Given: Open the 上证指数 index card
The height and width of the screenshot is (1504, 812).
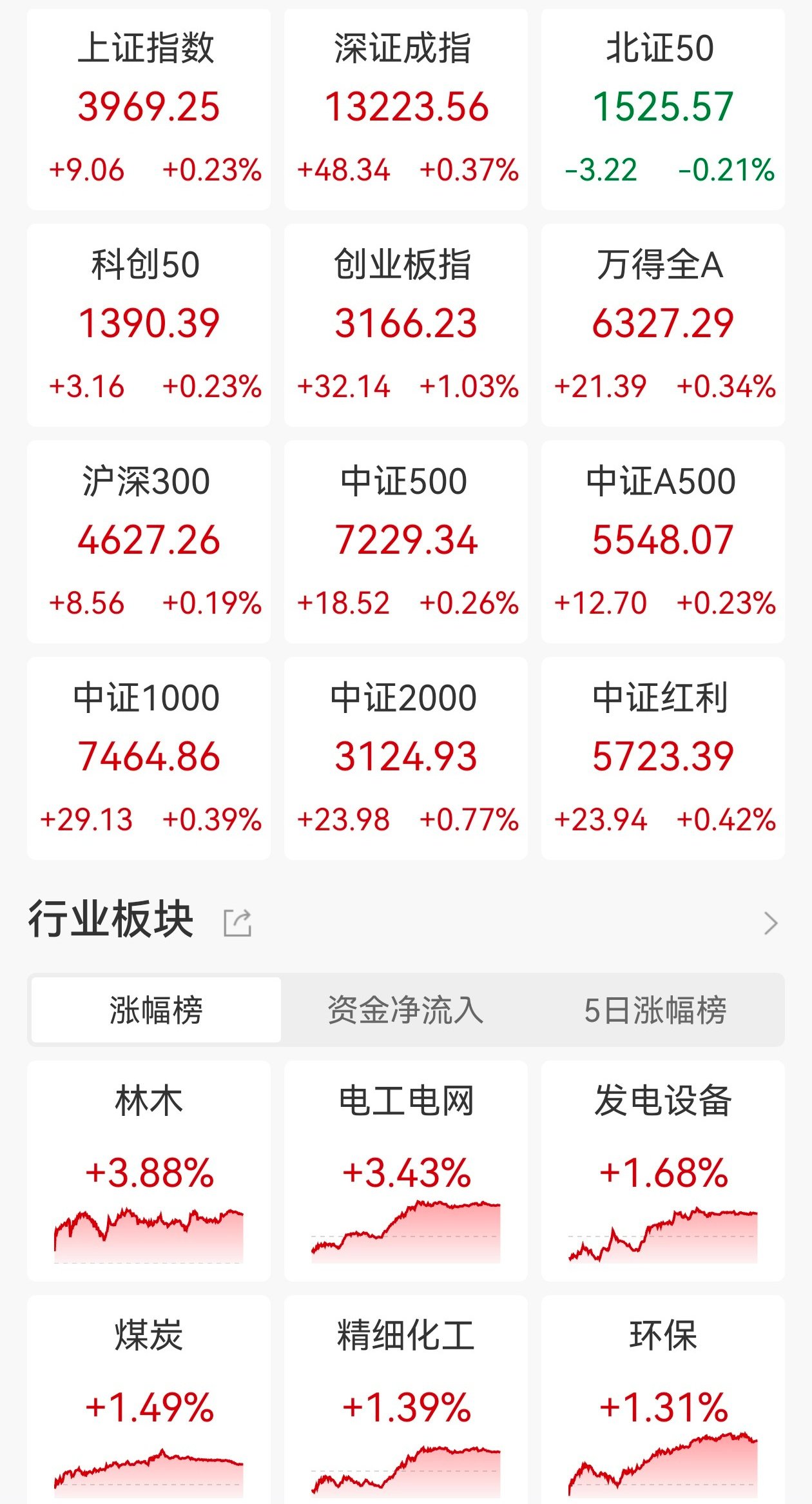Looking at the screenshot, I should [148, 108].
